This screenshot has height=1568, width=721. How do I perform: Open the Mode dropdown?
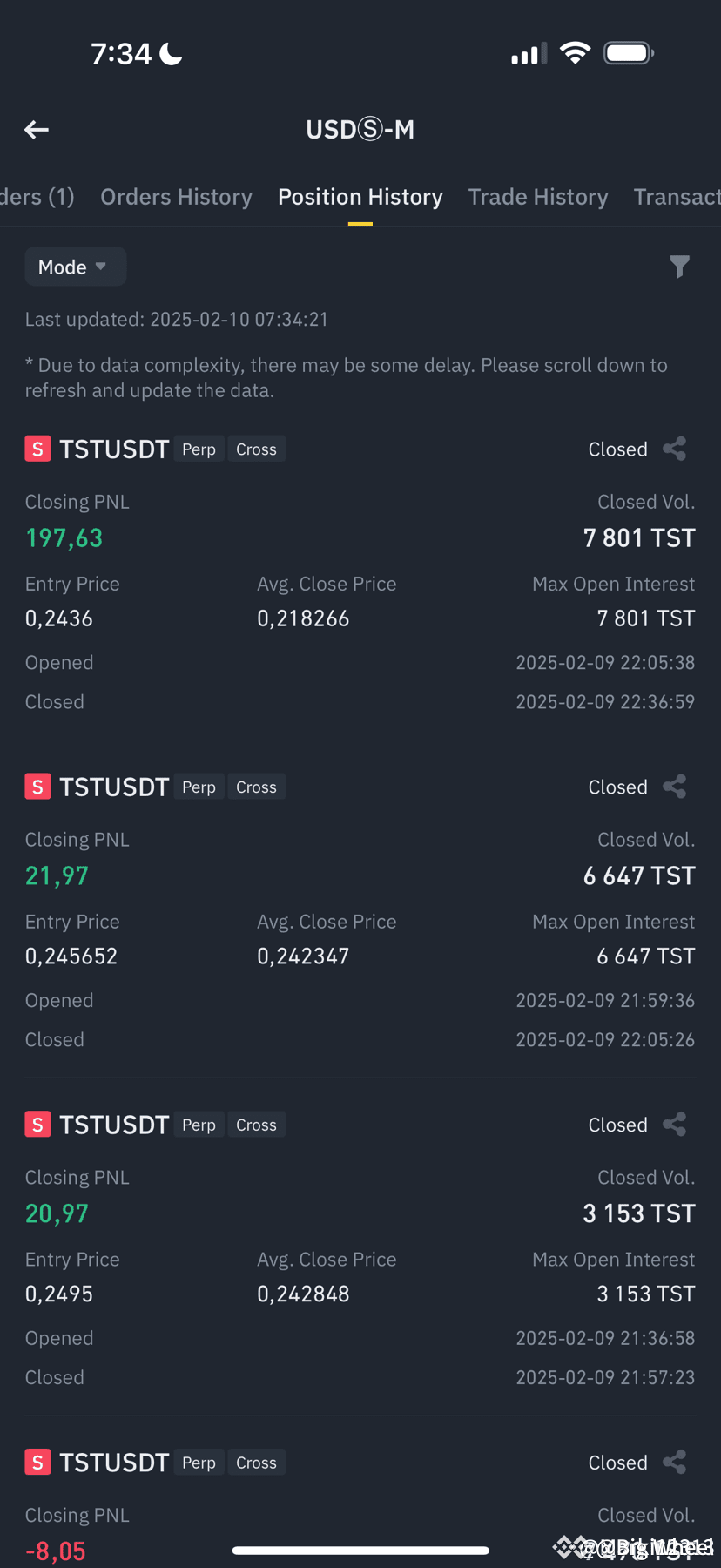75,267
